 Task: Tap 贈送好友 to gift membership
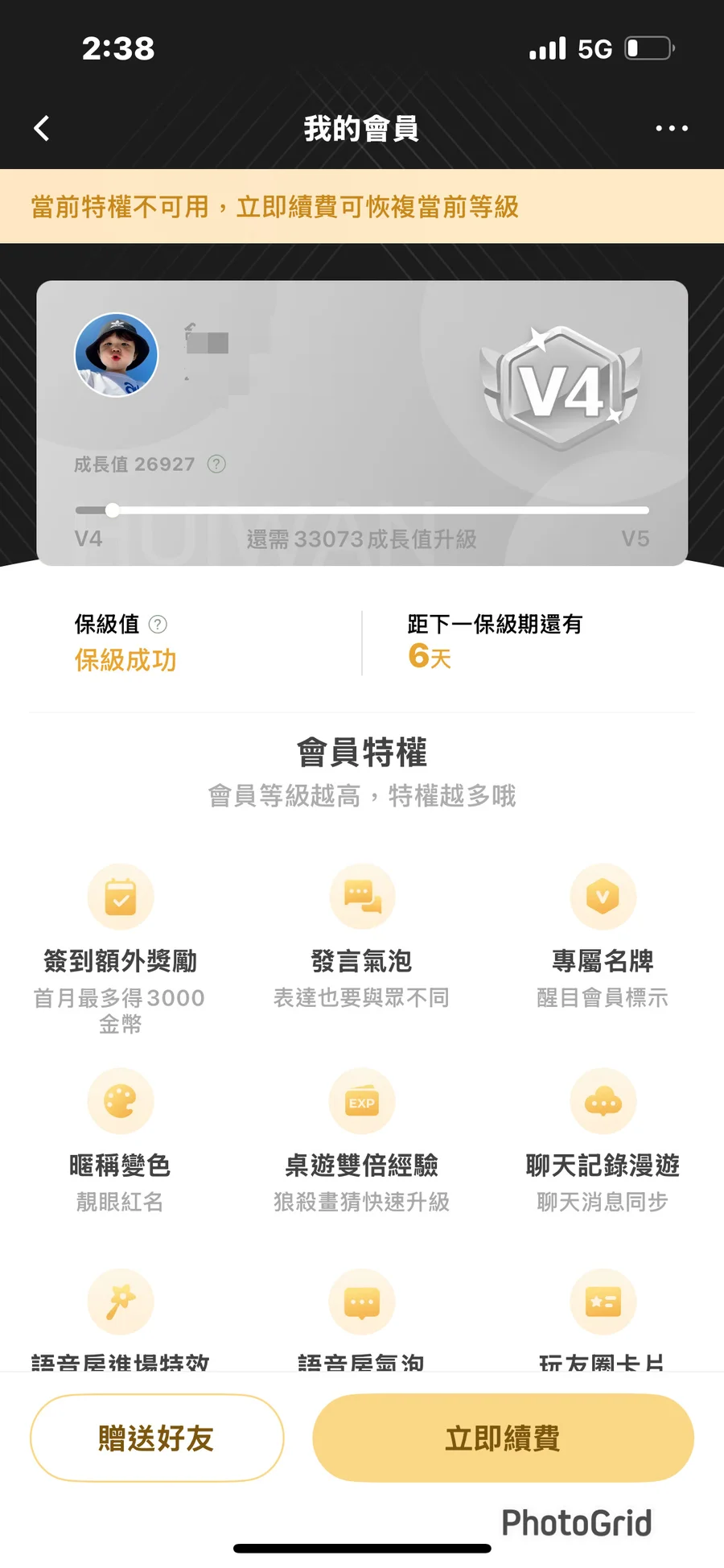(157, 1438)
